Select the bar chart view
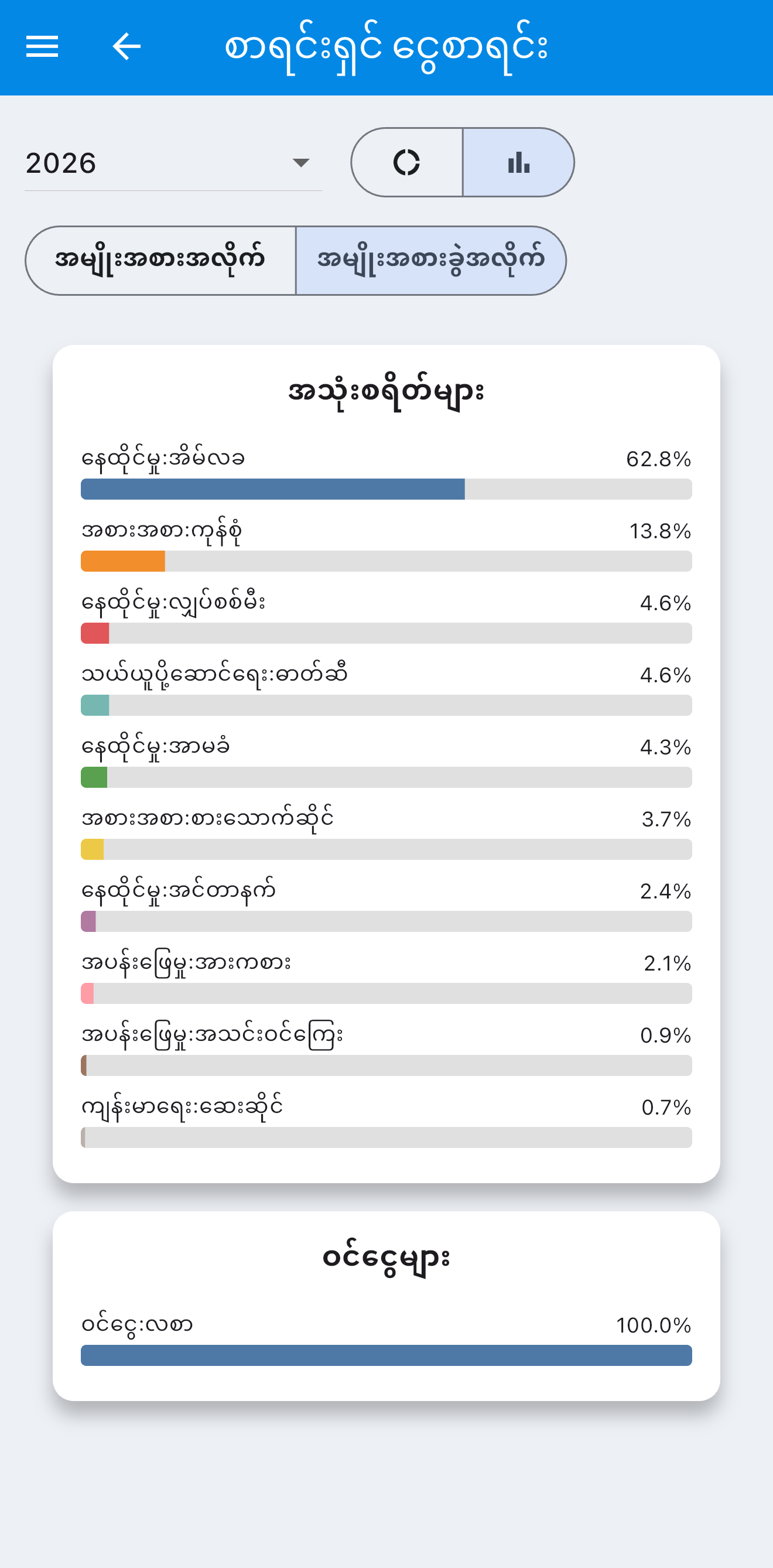This screenshot has height=1568, width=773. [x=519, y=162]
